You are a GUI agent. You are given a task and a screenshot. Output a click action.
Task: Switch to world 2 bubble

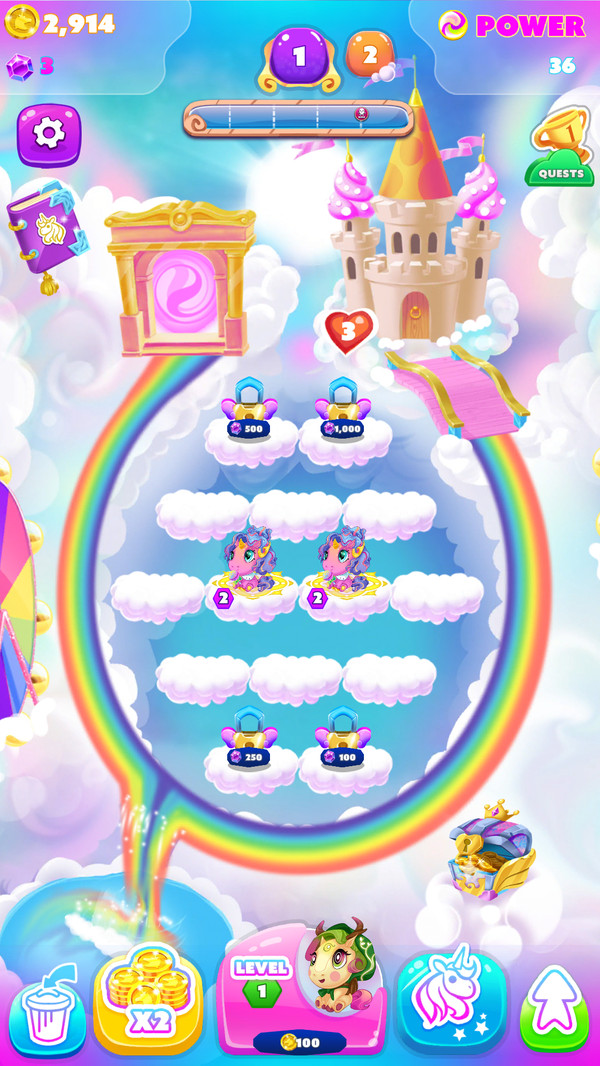(x=368, y=55)
